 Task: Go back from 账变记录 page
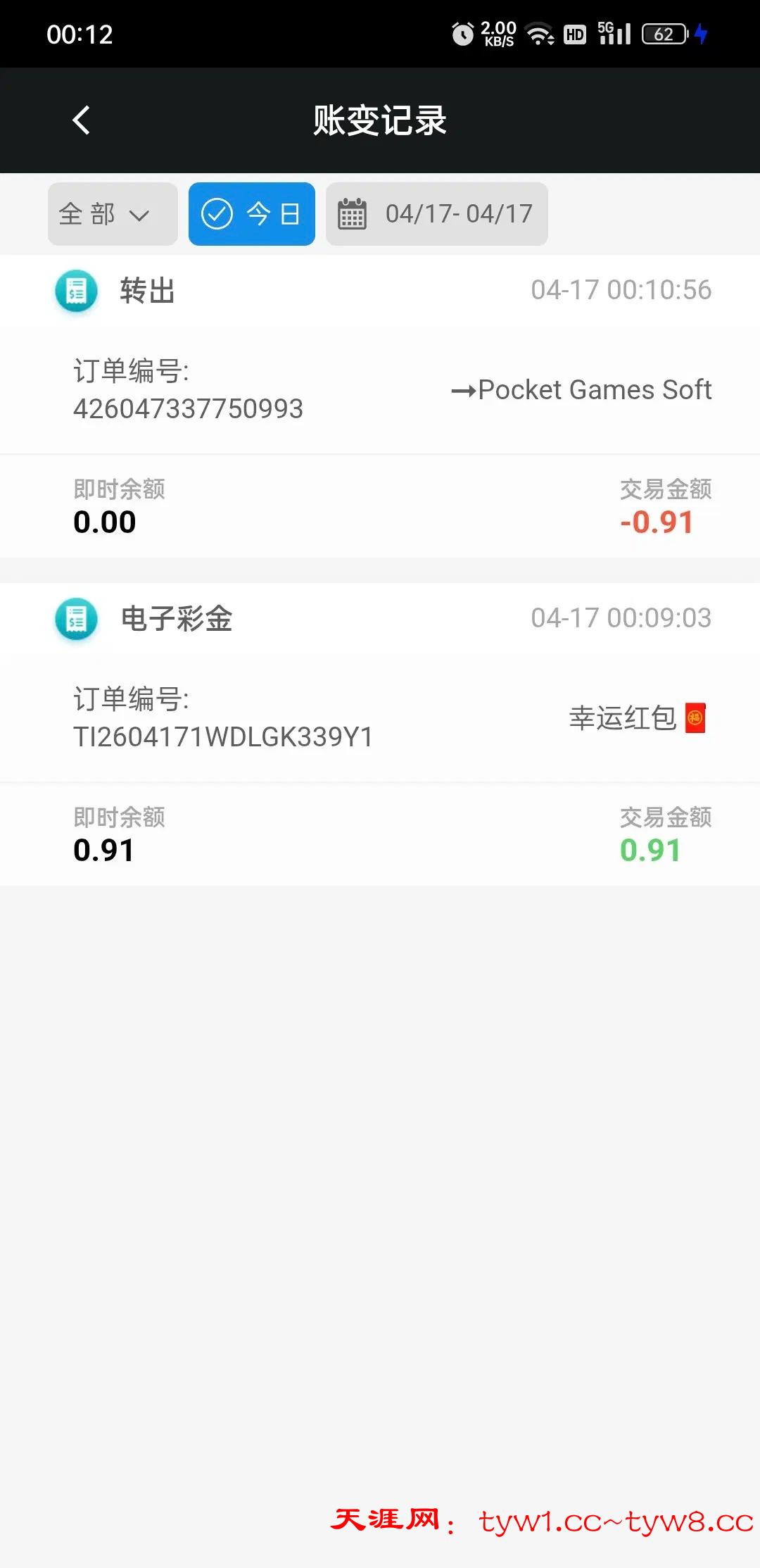(x=82, y=120)
